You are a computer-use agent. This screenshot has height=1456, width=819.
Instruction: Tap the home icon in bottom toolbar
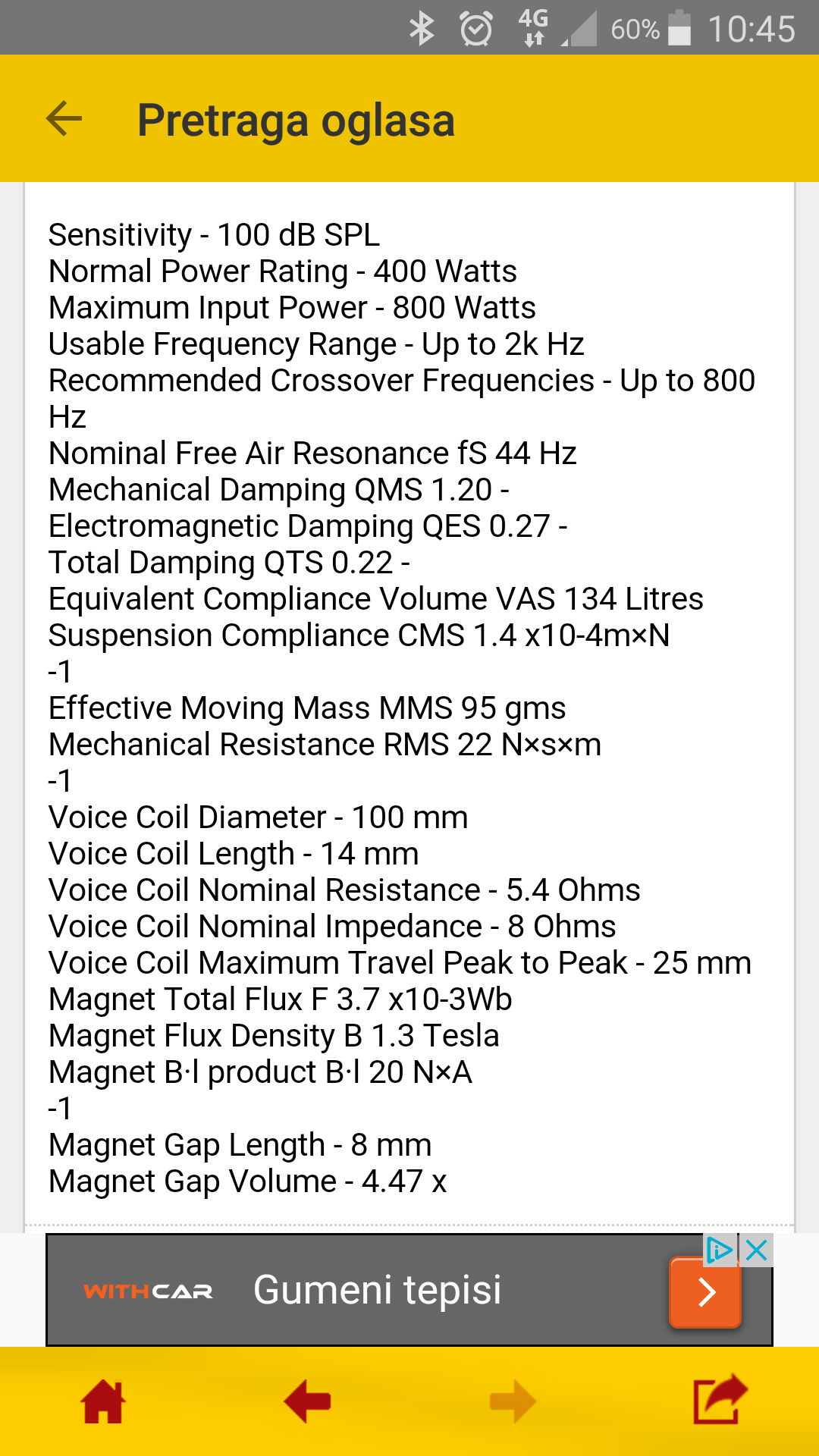point(103,1401)
